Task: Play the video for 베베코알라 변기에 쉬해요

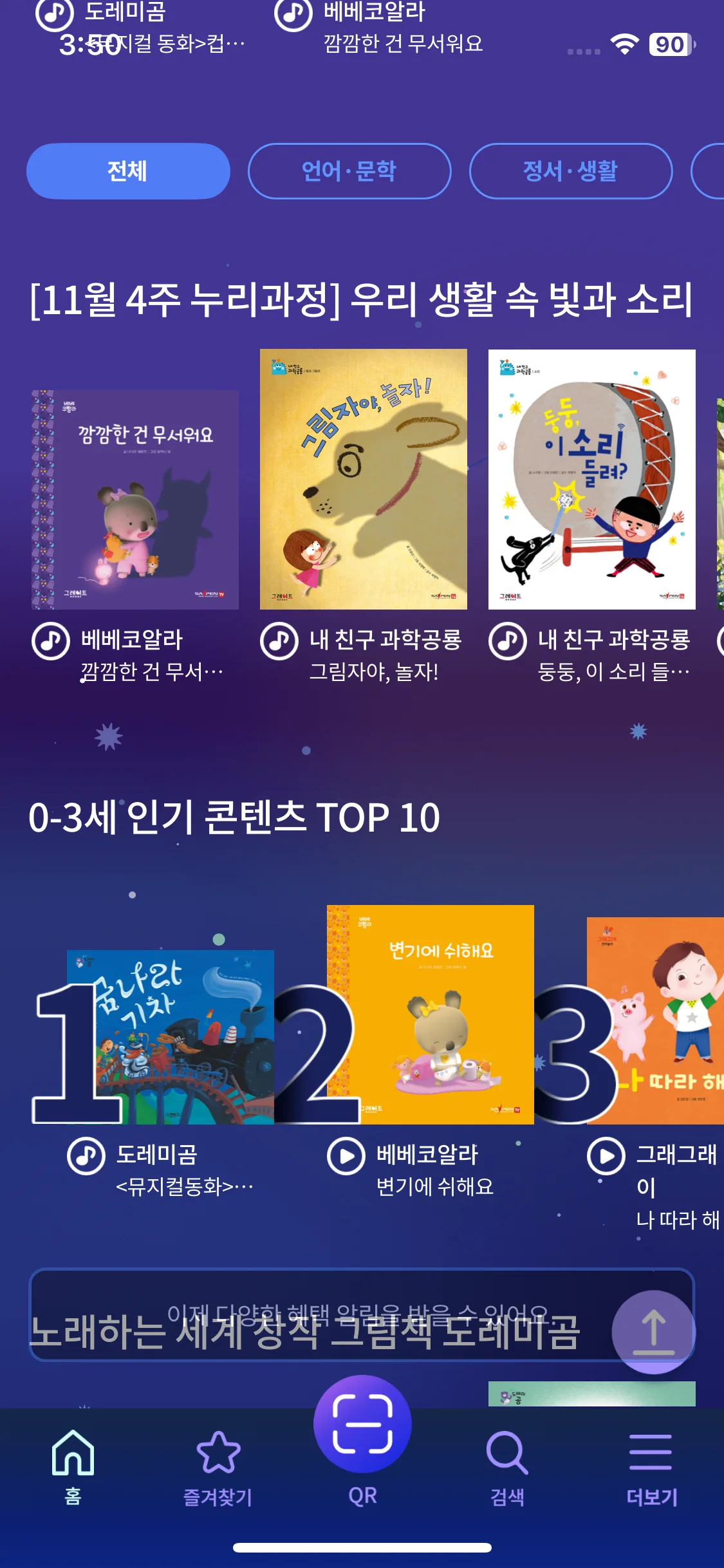Action: click(x=346, y=1156)
